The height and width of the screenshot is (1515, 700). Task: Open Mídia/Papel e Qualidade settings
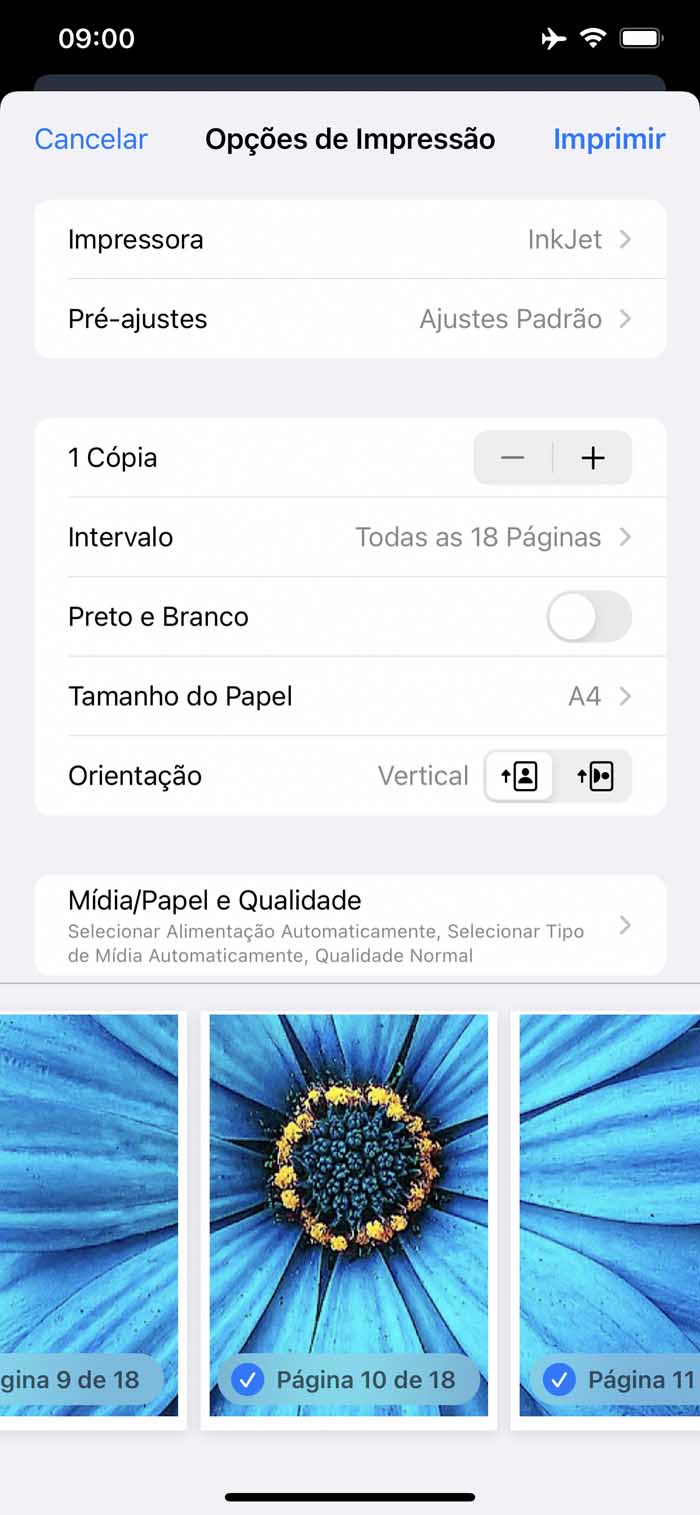pos(350,925)
